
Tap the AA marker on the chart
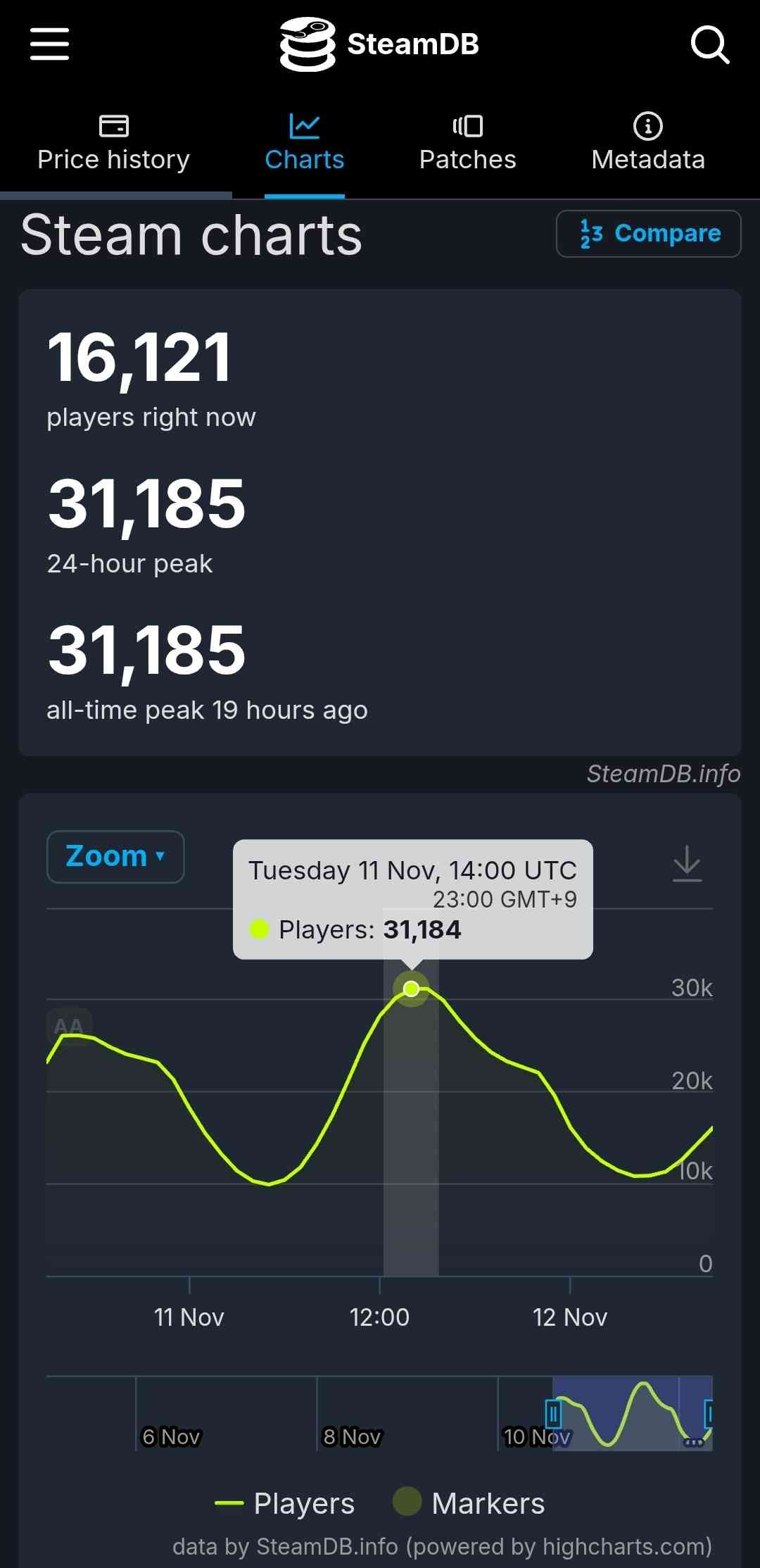coord(69,1027)
